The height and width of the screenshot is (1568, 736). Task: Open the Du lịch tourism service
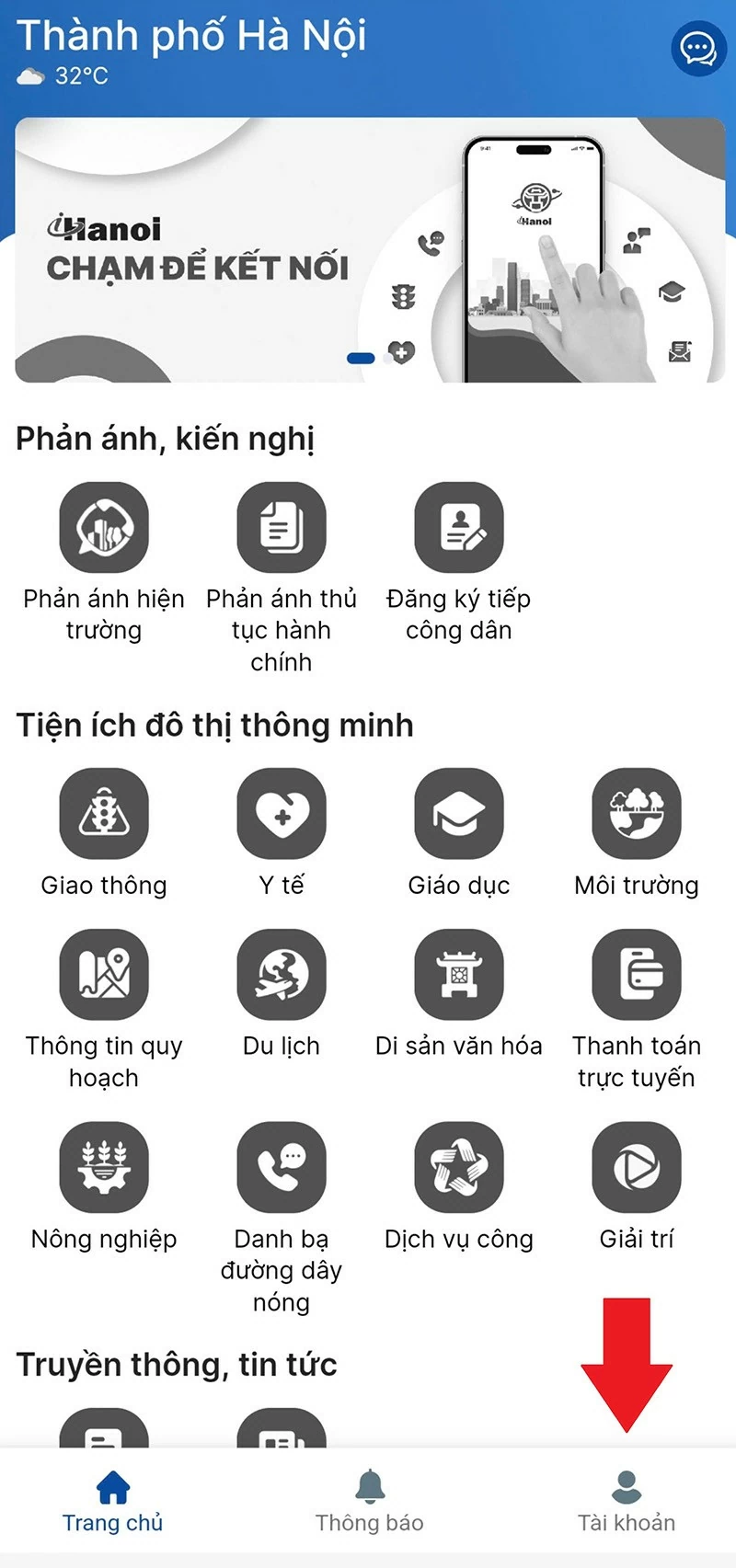pyautogui.click(x=282, y=975)
